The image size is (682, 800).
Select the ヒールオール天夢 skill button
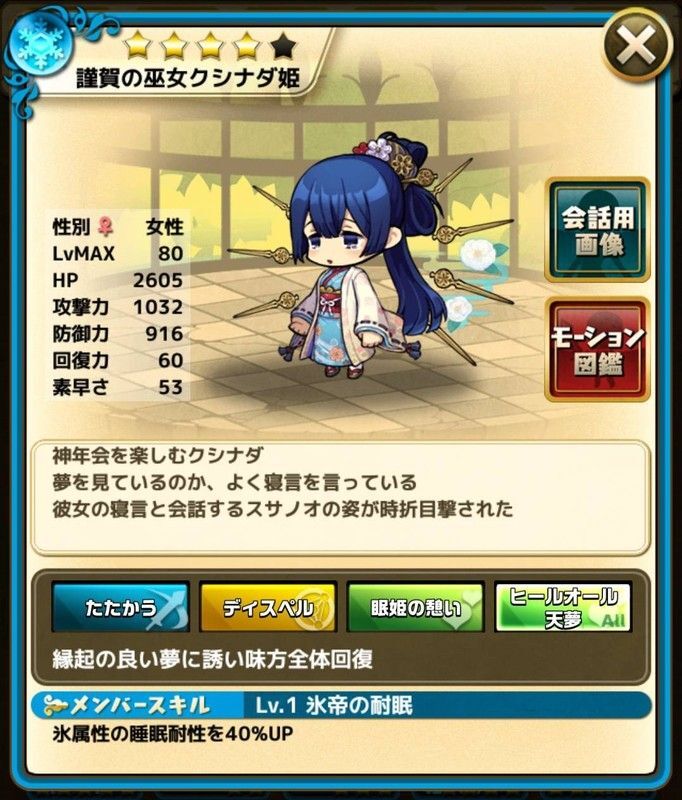tap(563, 607)
